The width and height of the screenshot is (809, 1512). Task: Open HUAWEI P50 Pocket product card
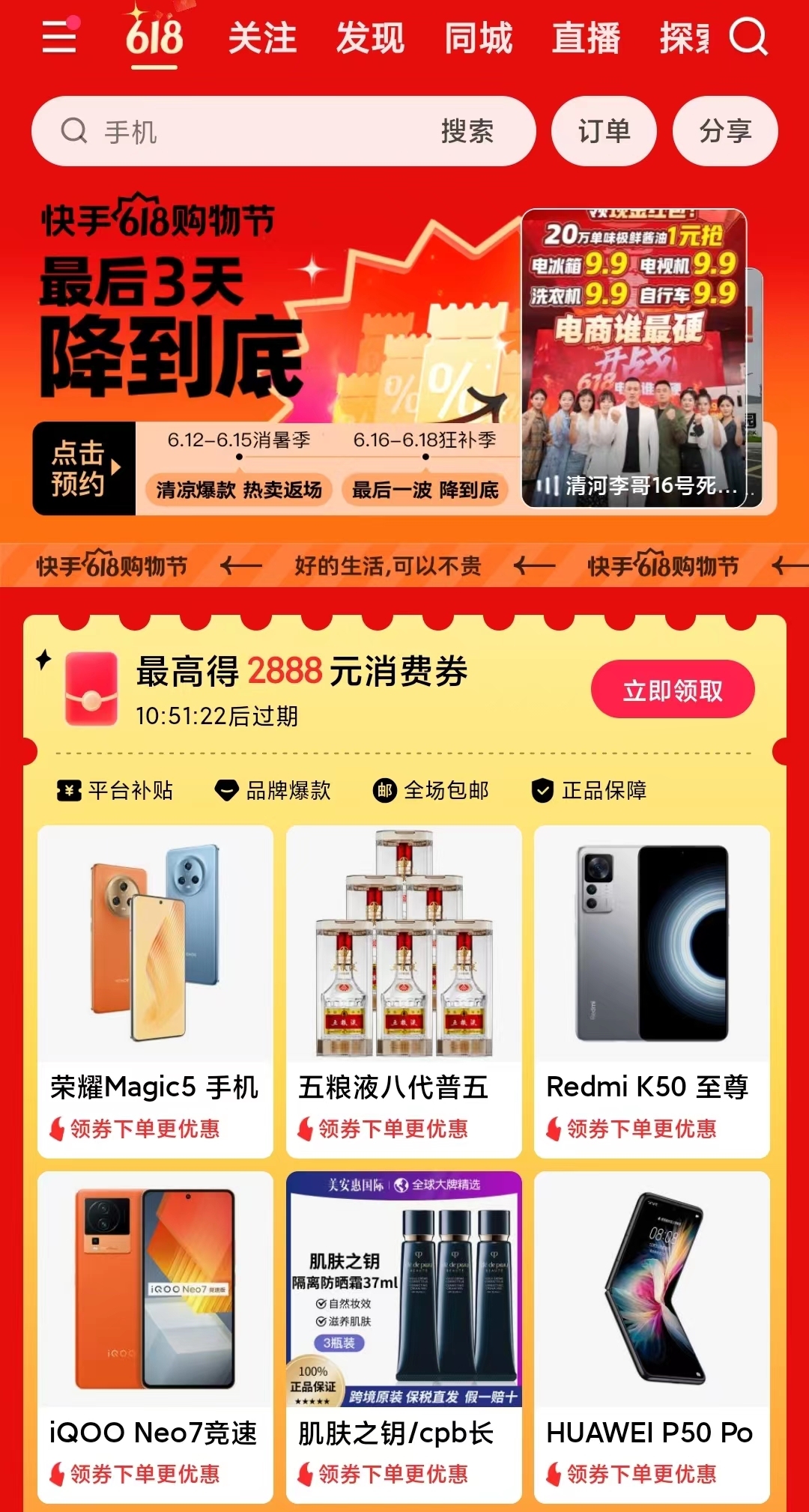pos(652,1336)
